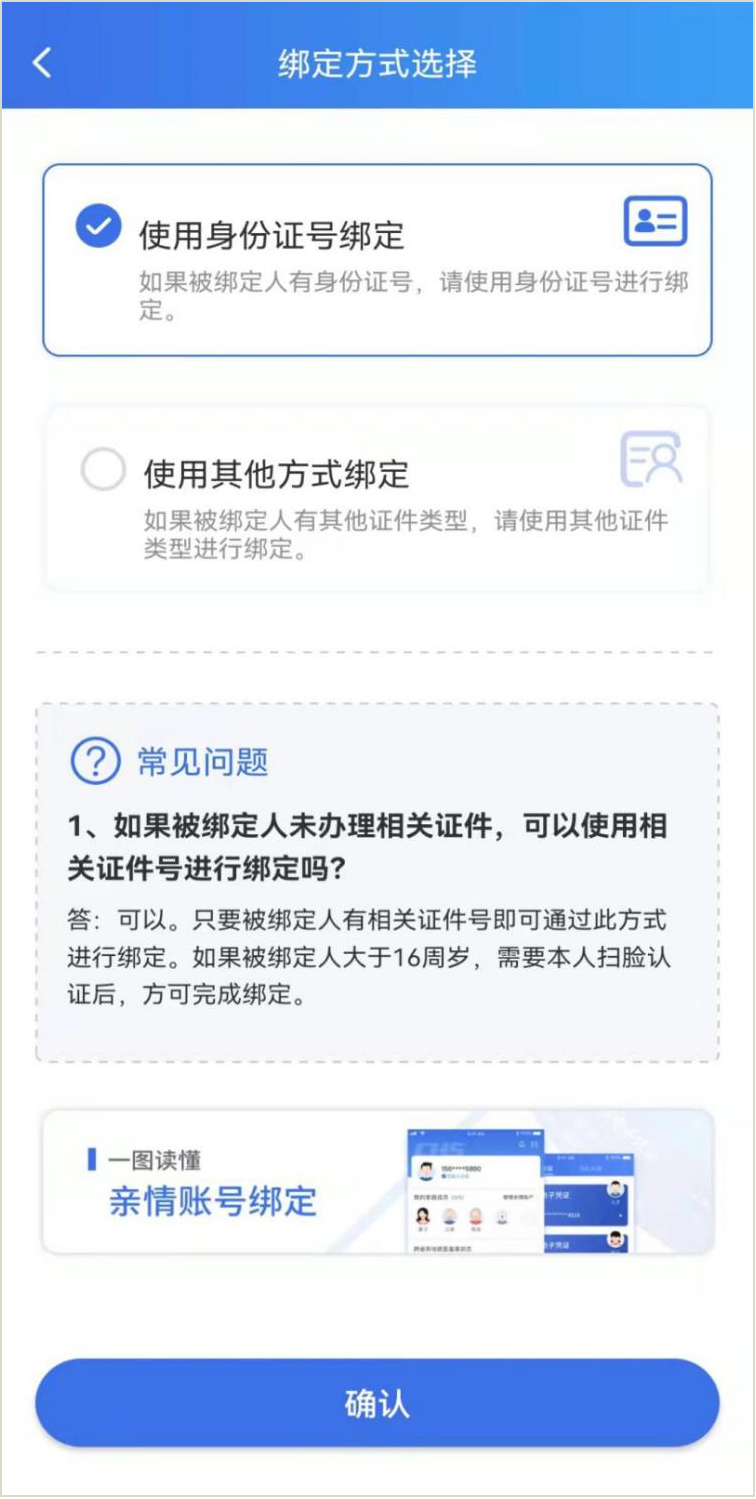Open the 亲情账号绑定 guide banner
756x1499 pixels.
tap(376, 1182)
